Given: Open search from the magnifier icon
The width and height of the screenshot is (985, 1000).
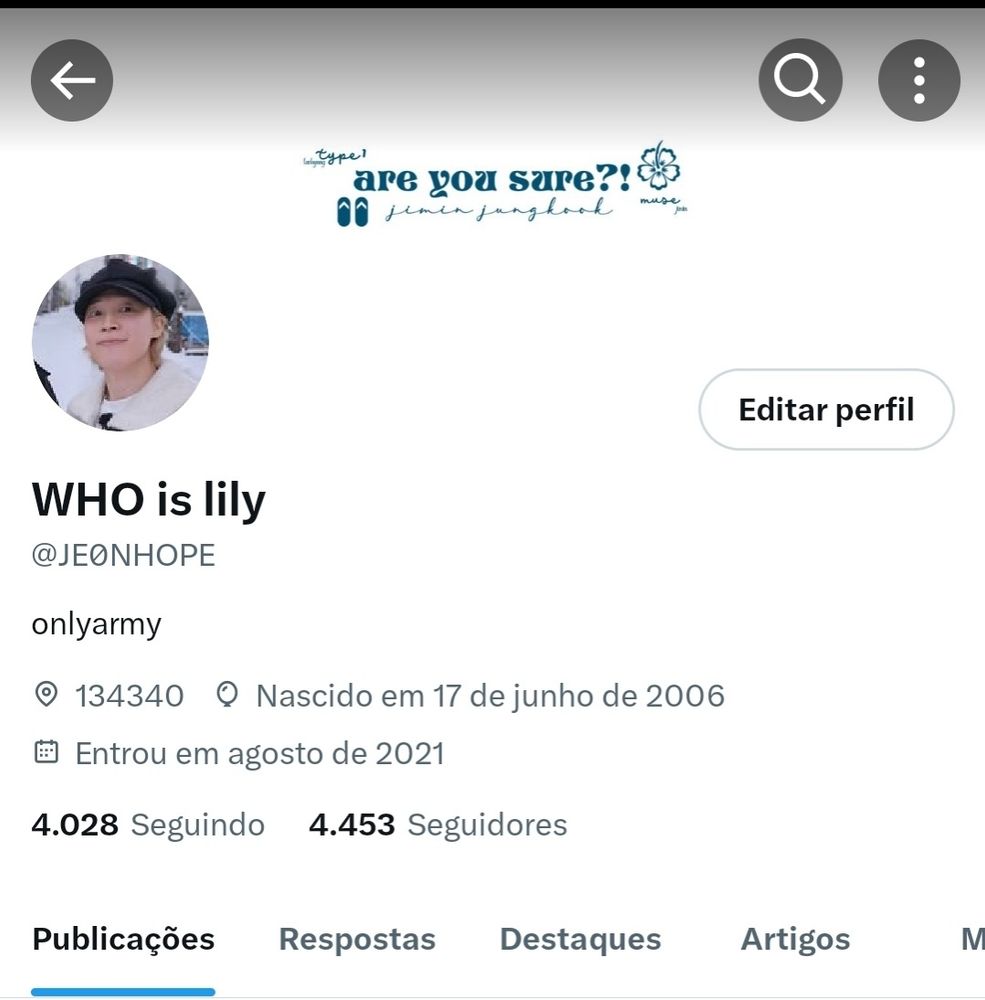Looking at the screenshot, I should [x=800, y=81].
